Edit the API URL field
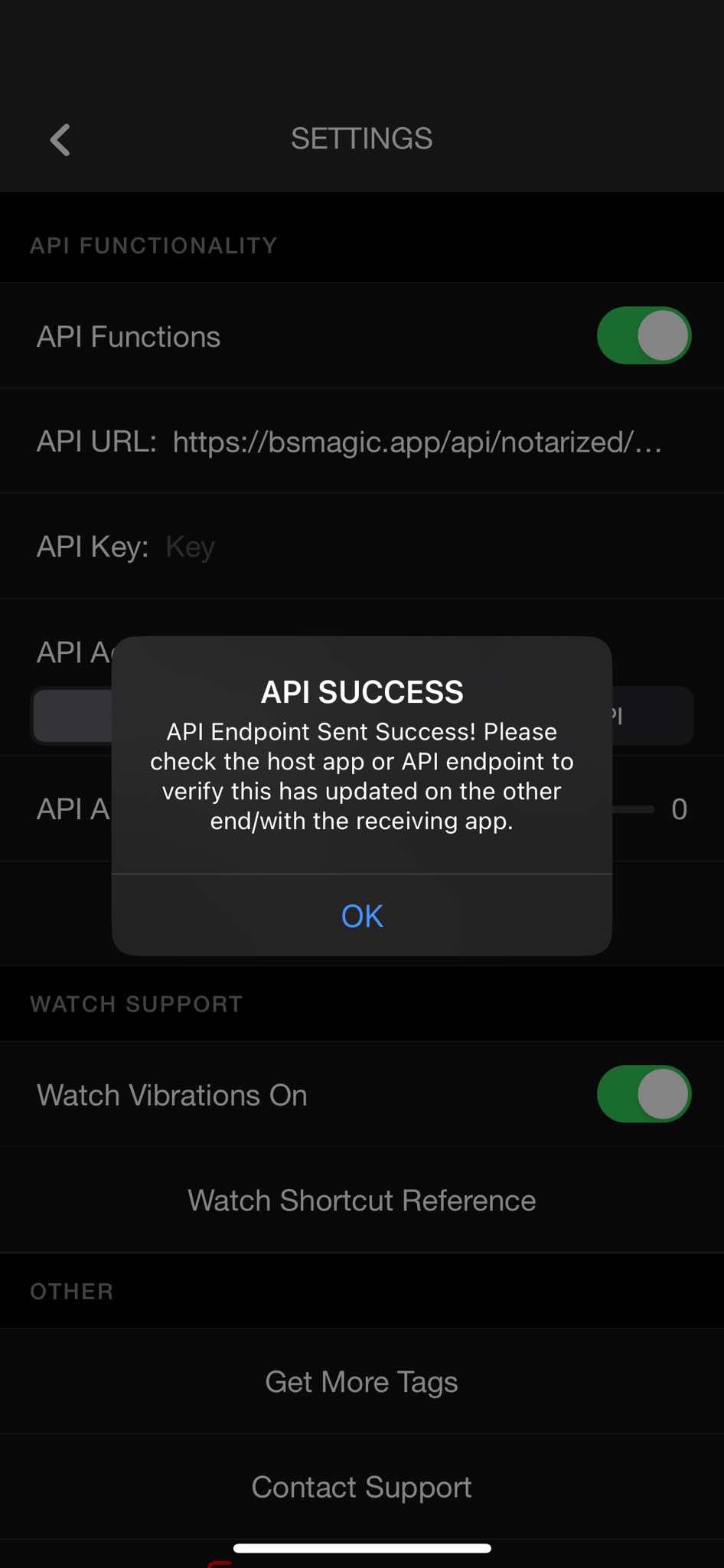This screenshot has height=1568, width=724. click(x=417, y=442)
